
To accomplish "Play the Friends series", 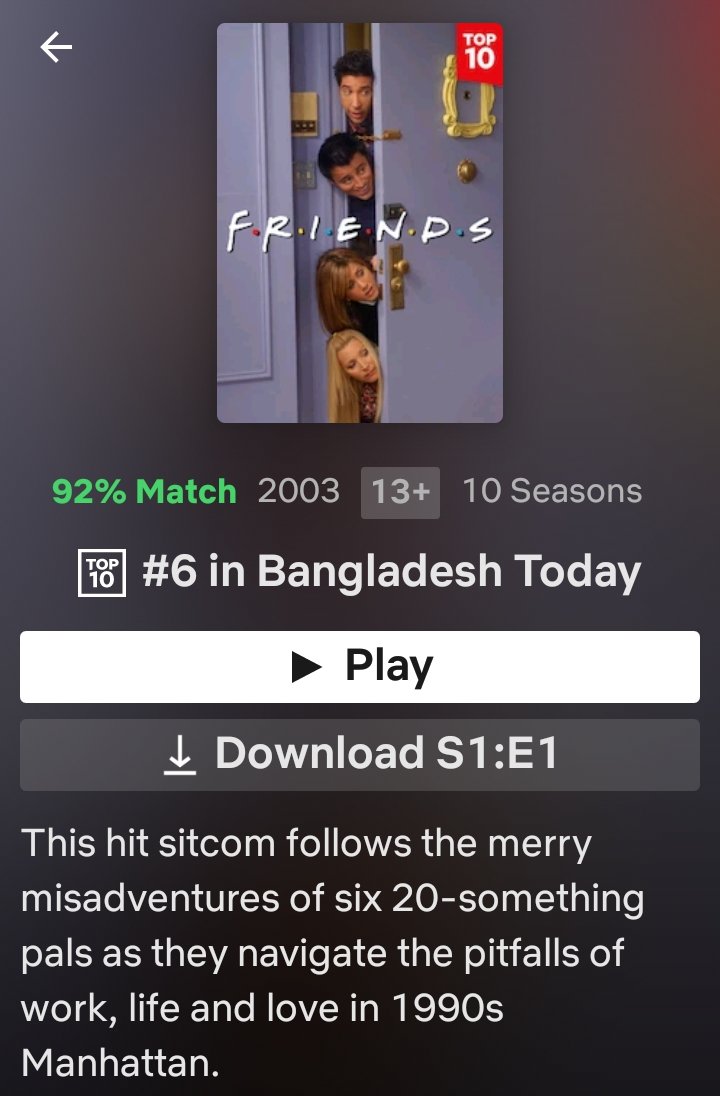I will tap(360, 667).
